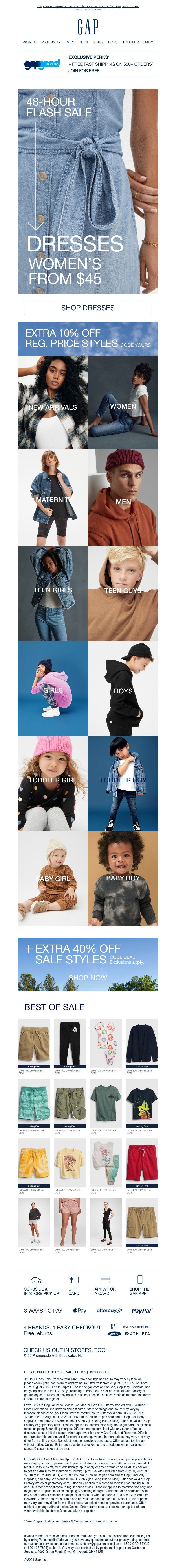This screenshot has height=1568, width=176.
Task: Open the Maternity navigation link
Action: pos(51,42)
